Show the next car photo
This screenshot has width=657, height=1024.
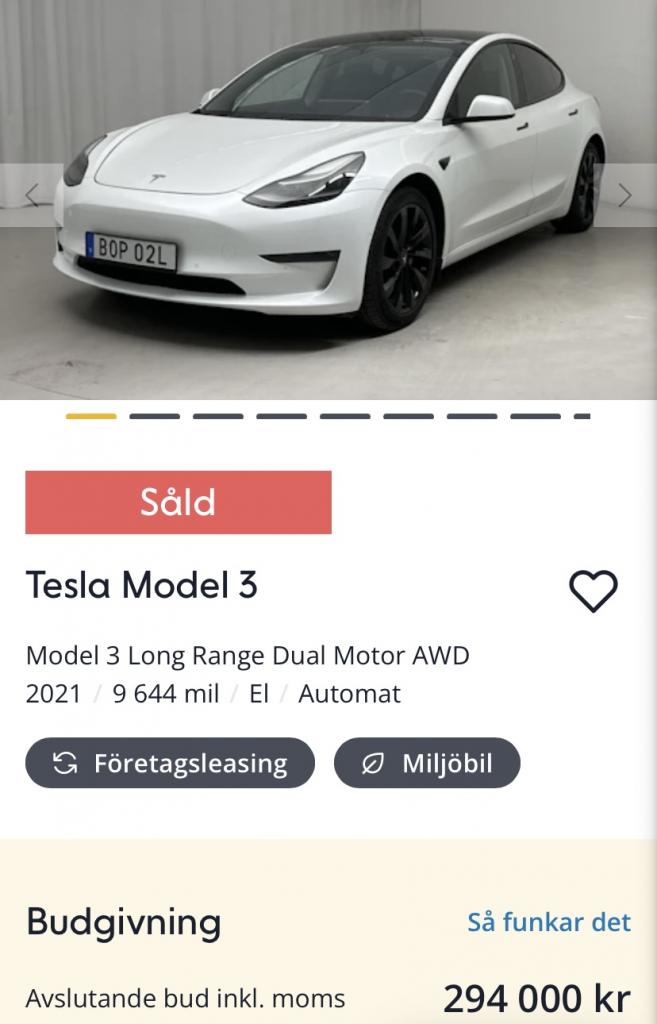click(626, 196)
